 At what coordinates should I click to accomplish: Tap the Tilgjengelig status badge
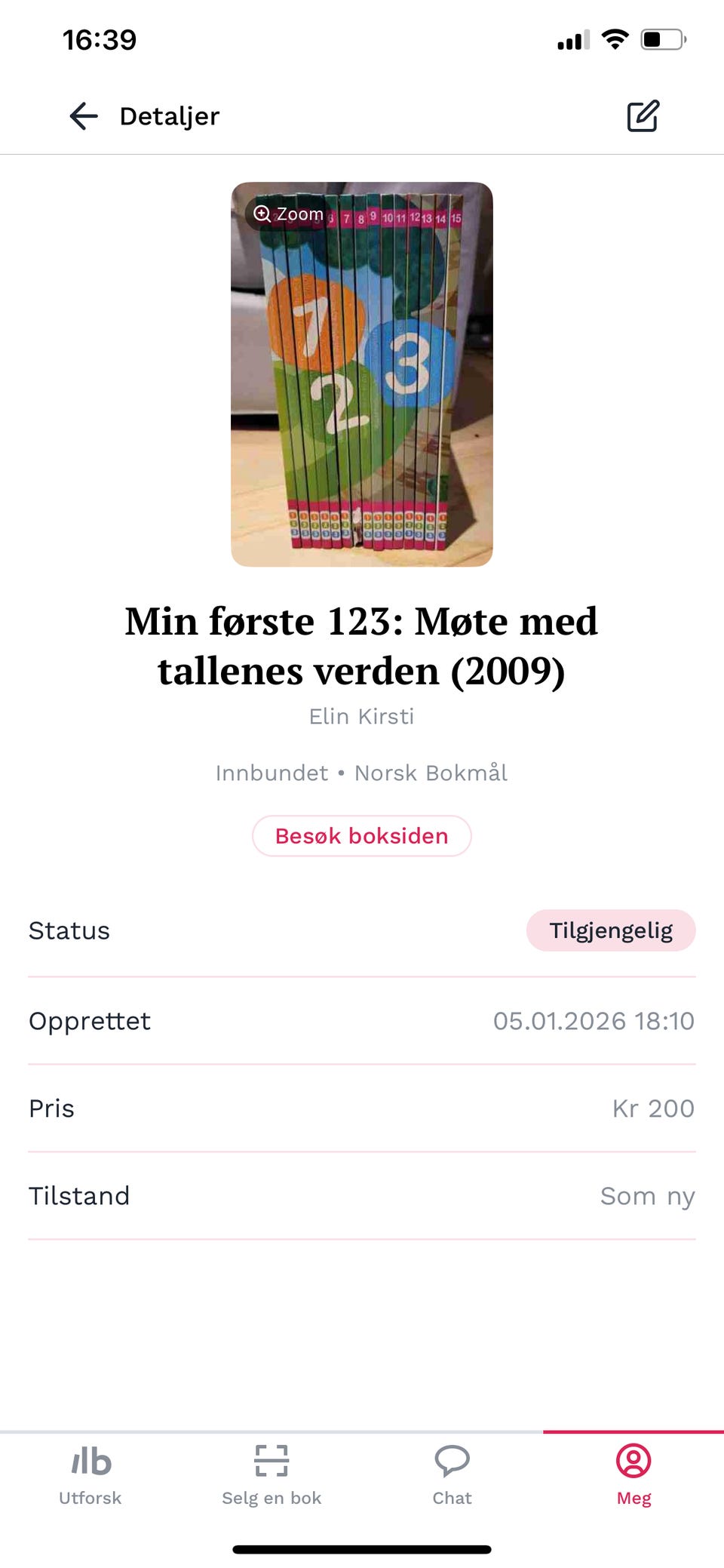(612, 930)
